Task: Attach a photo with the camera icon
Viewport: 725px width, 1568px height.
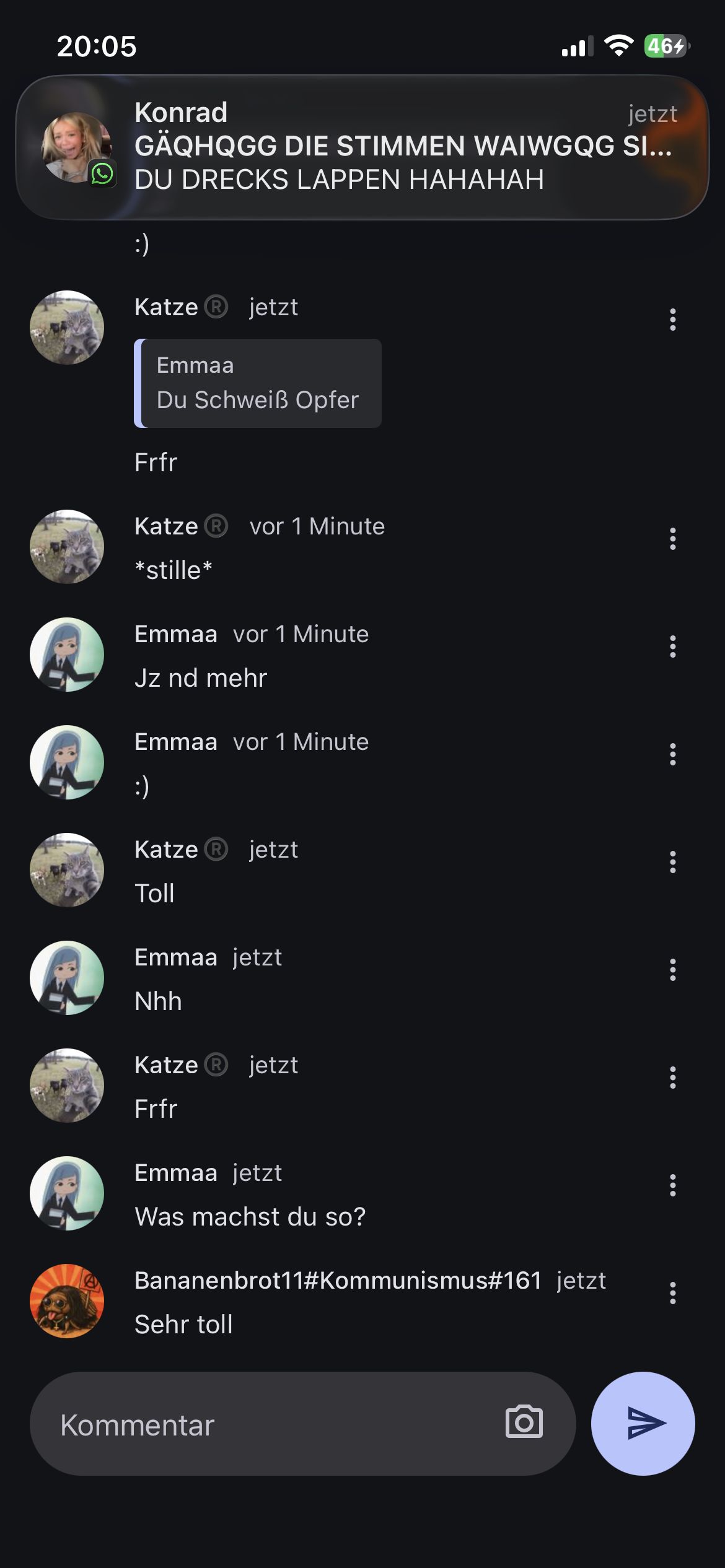Action: 524,1422
